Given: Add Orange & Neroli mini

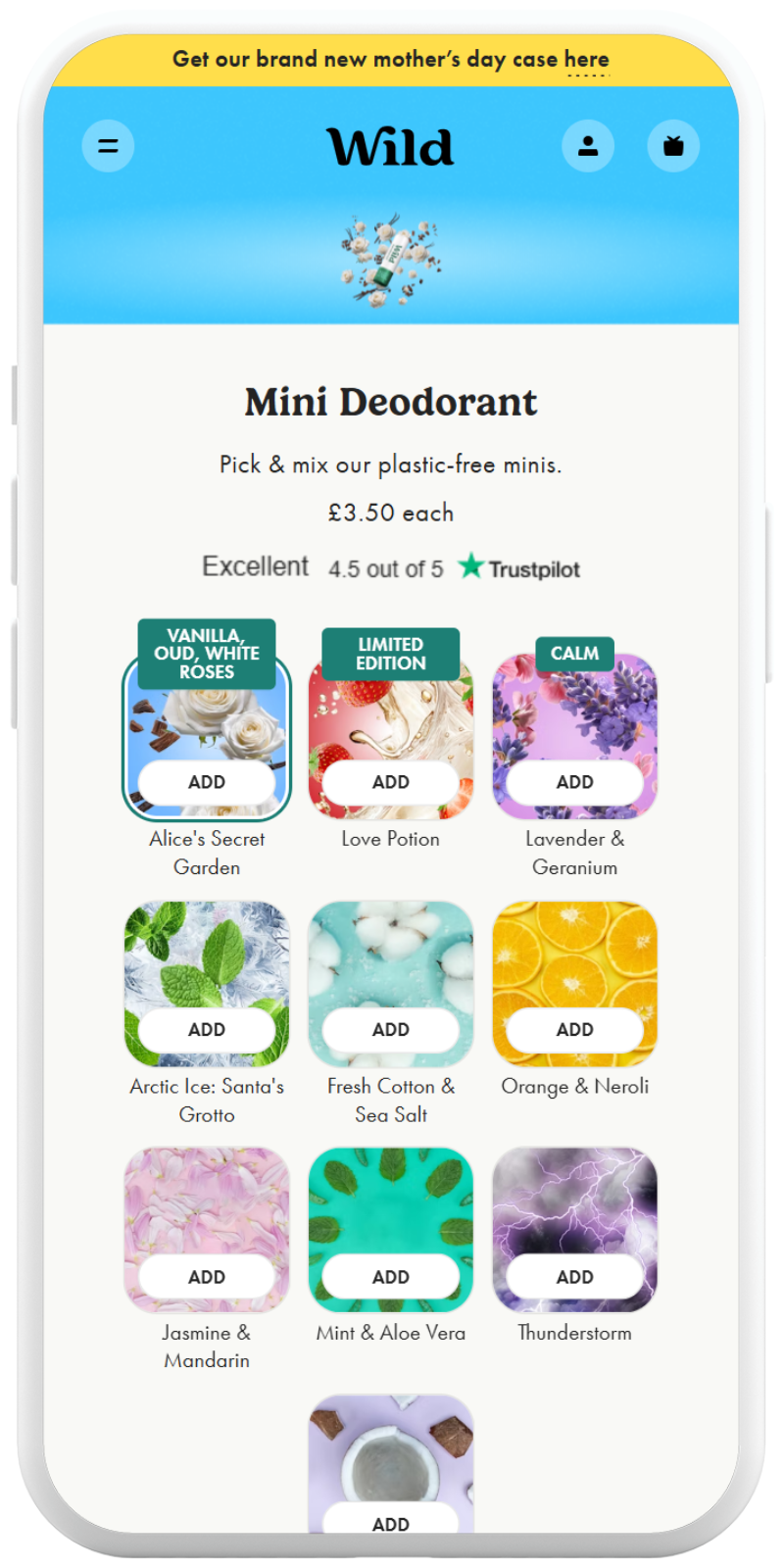Looking at the screenshot, I should [x=575, y=1030].
